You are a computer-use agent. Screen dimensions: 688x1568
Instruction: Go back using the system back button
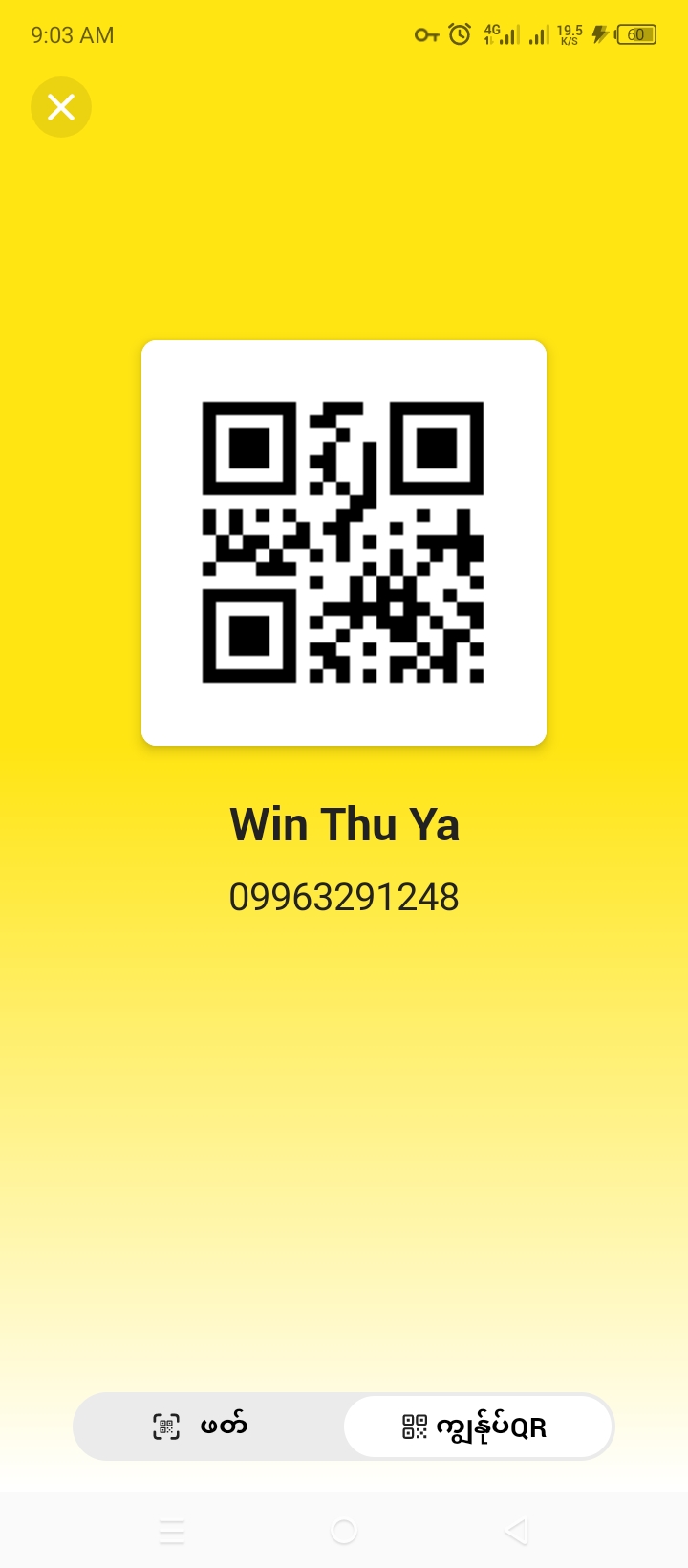click(x=516, y=1531)
